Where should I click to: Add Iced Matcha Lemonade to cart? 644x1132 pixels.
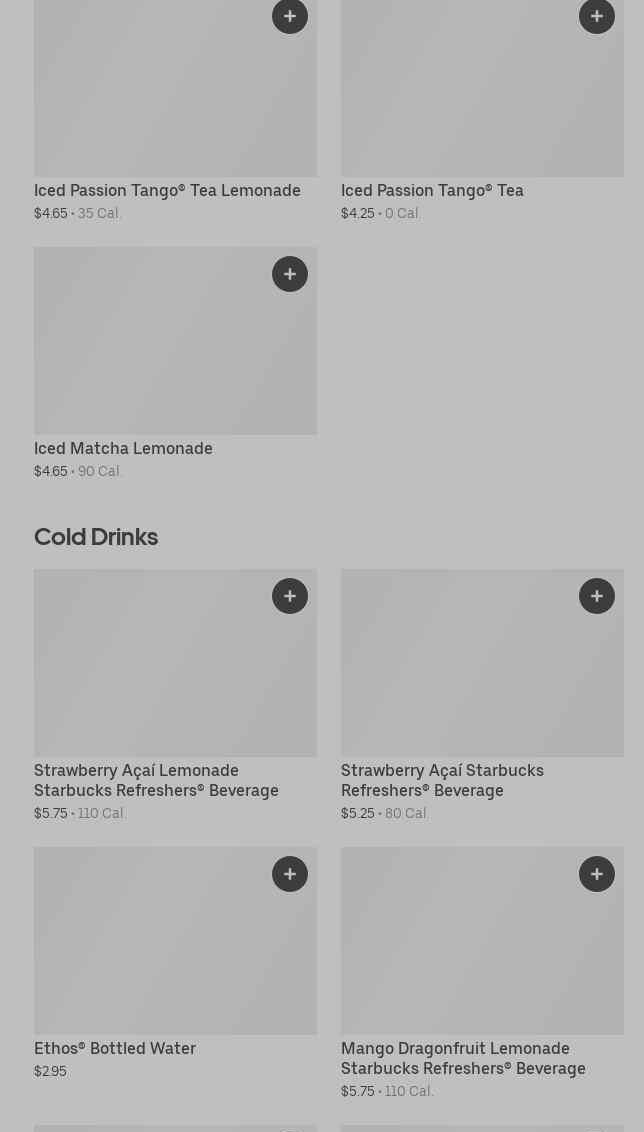click(289, 274)
